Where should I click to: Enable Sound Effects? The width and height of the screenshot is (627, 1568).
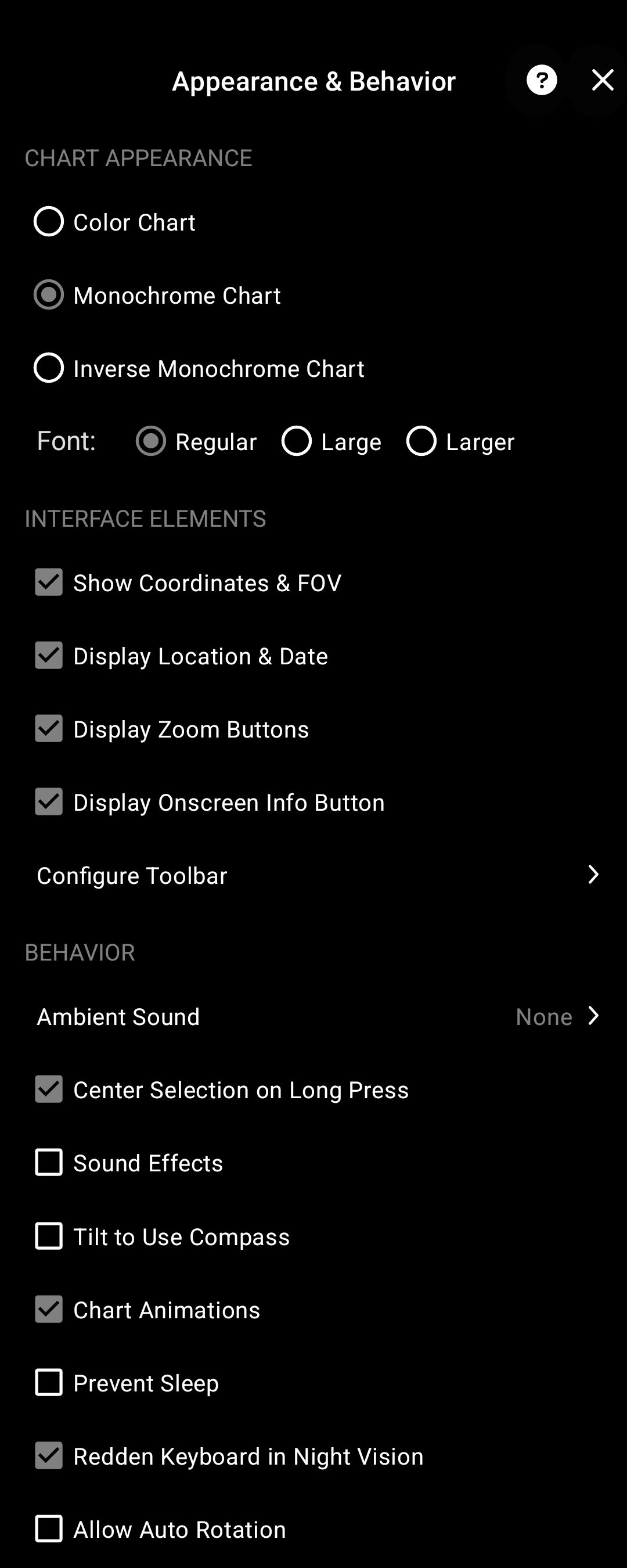coord(49,1163)
